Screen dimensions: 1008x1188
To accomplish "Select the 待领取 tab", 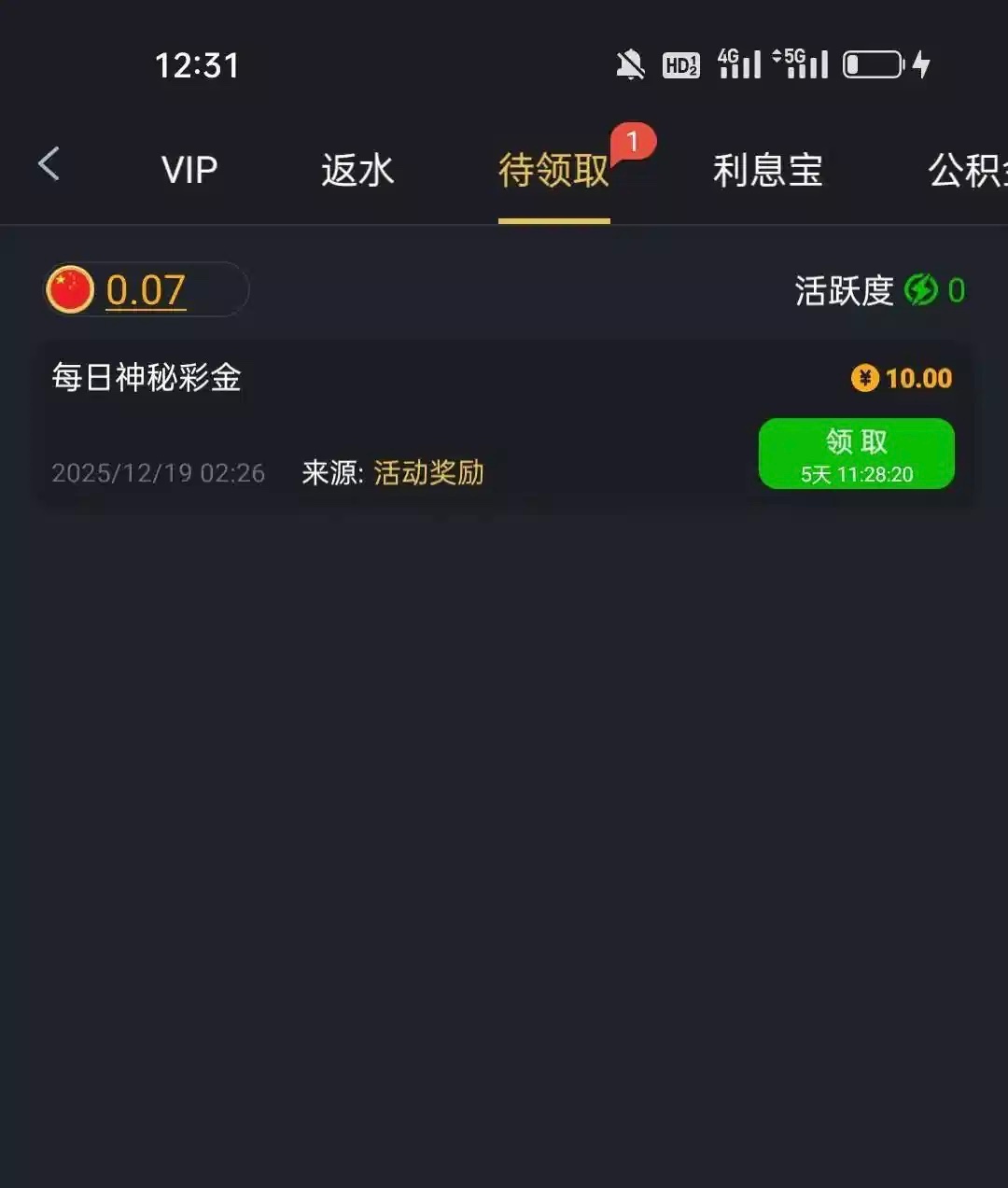I will [x=553, y=170].
